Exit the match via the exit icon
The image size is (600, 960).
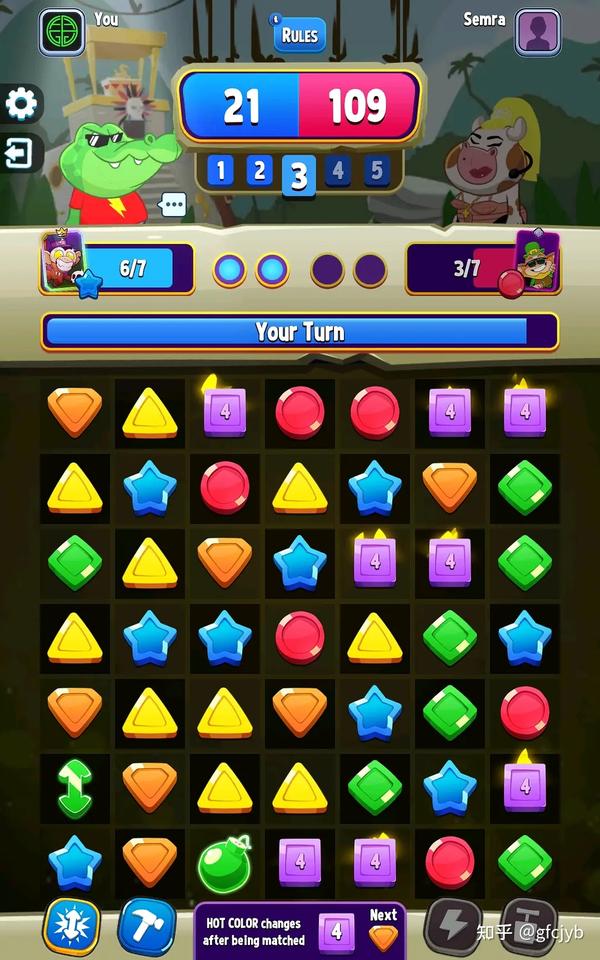click(19, 153)
